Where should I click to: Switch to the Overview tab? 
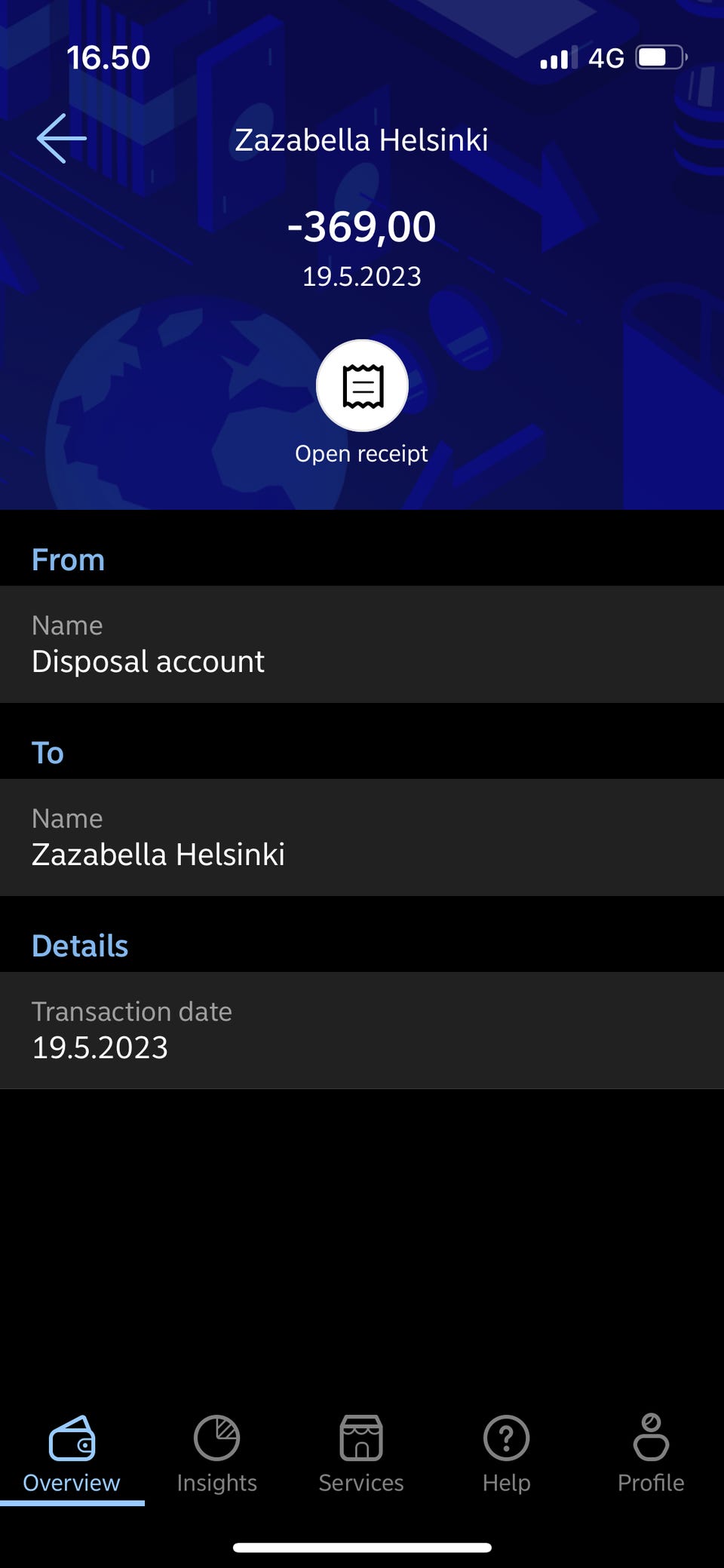tap(72, 1456)
